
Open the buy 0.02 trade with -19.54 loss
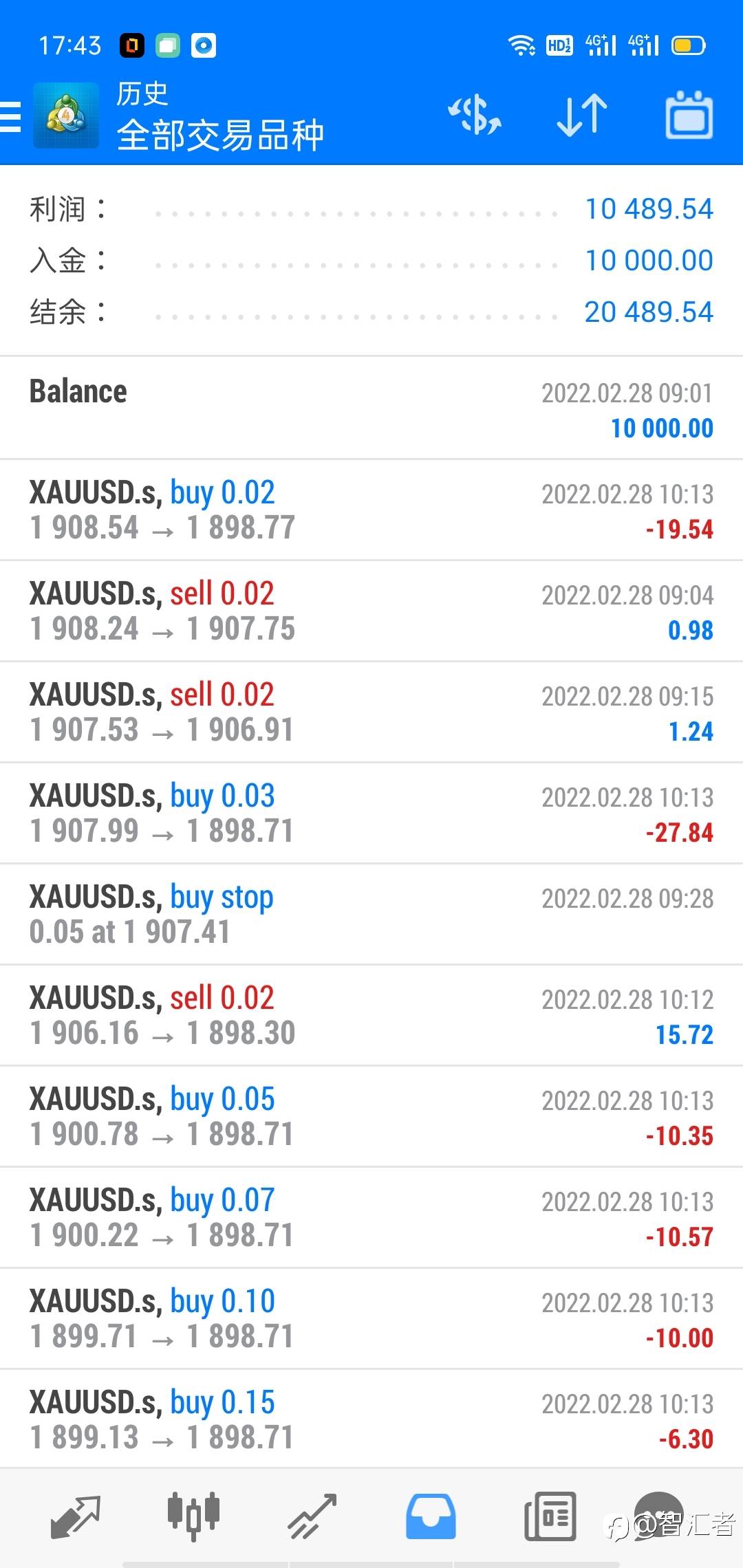pos(371,510)
